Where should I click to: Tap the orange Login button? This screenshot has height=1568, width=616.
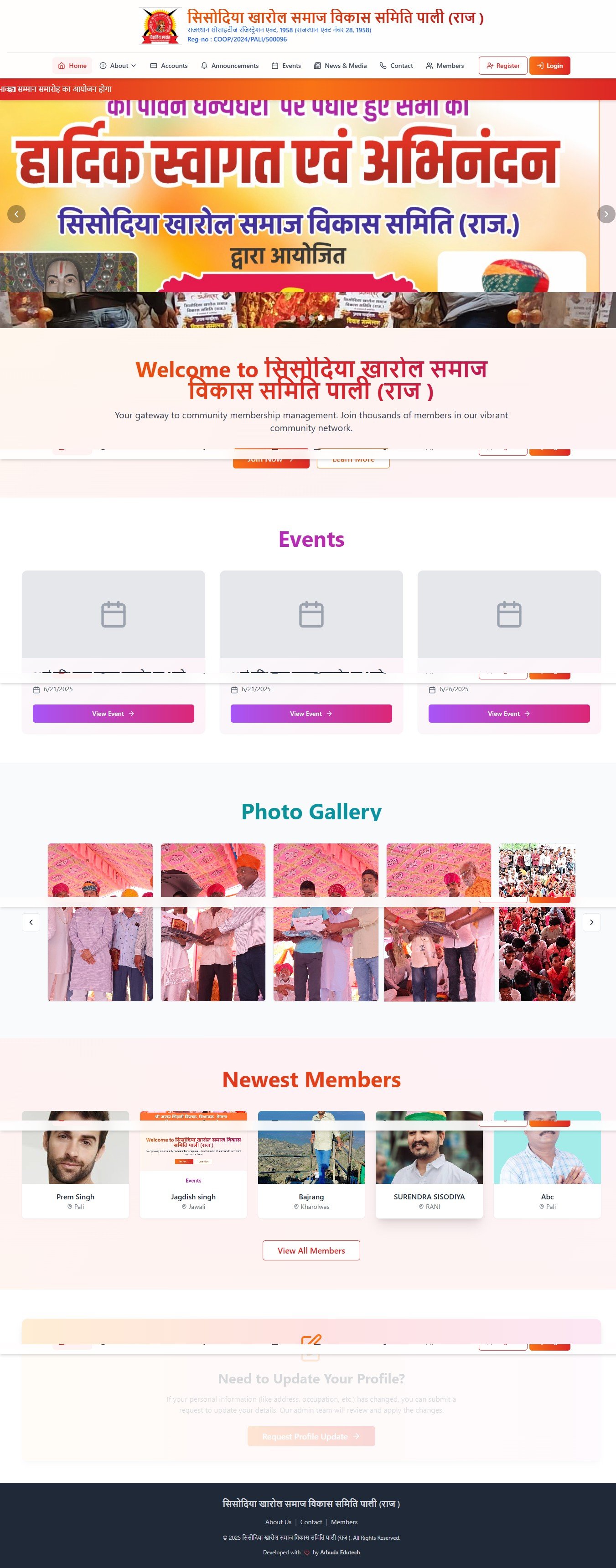coord(549,66)
